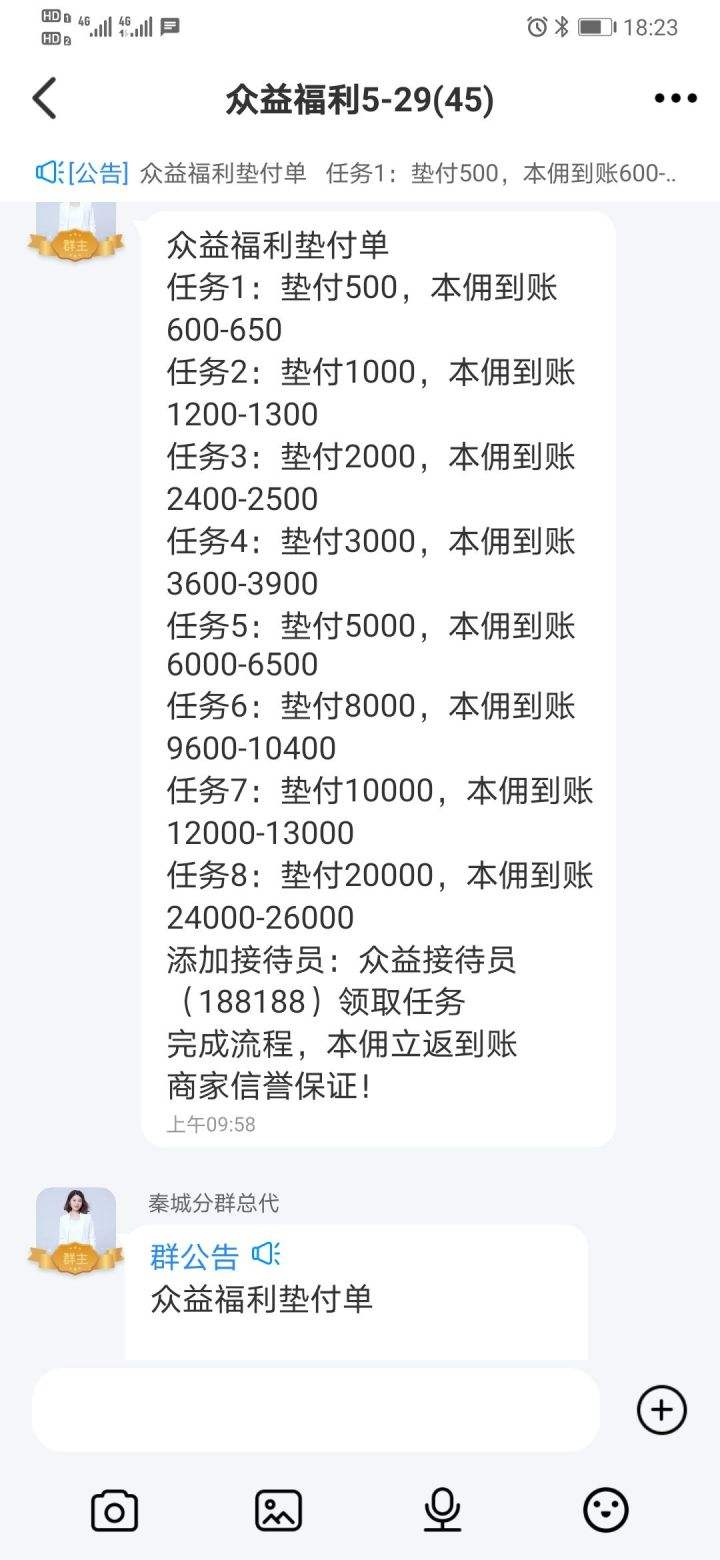Viewport: 720px width, 1560px height.
Task: Tap the plus button for more attachments
Action: tap(660, 1410)
